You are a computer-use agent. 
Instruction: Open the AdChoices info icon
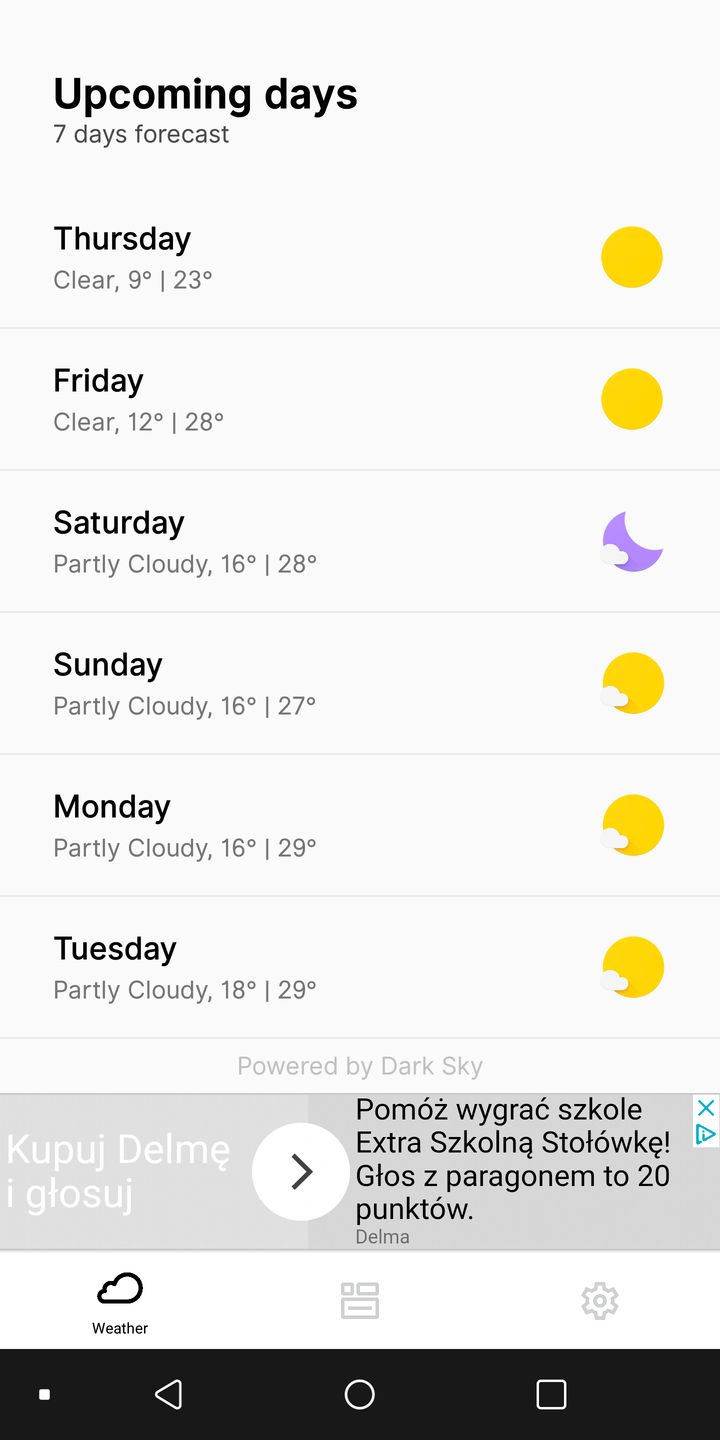706,1134
